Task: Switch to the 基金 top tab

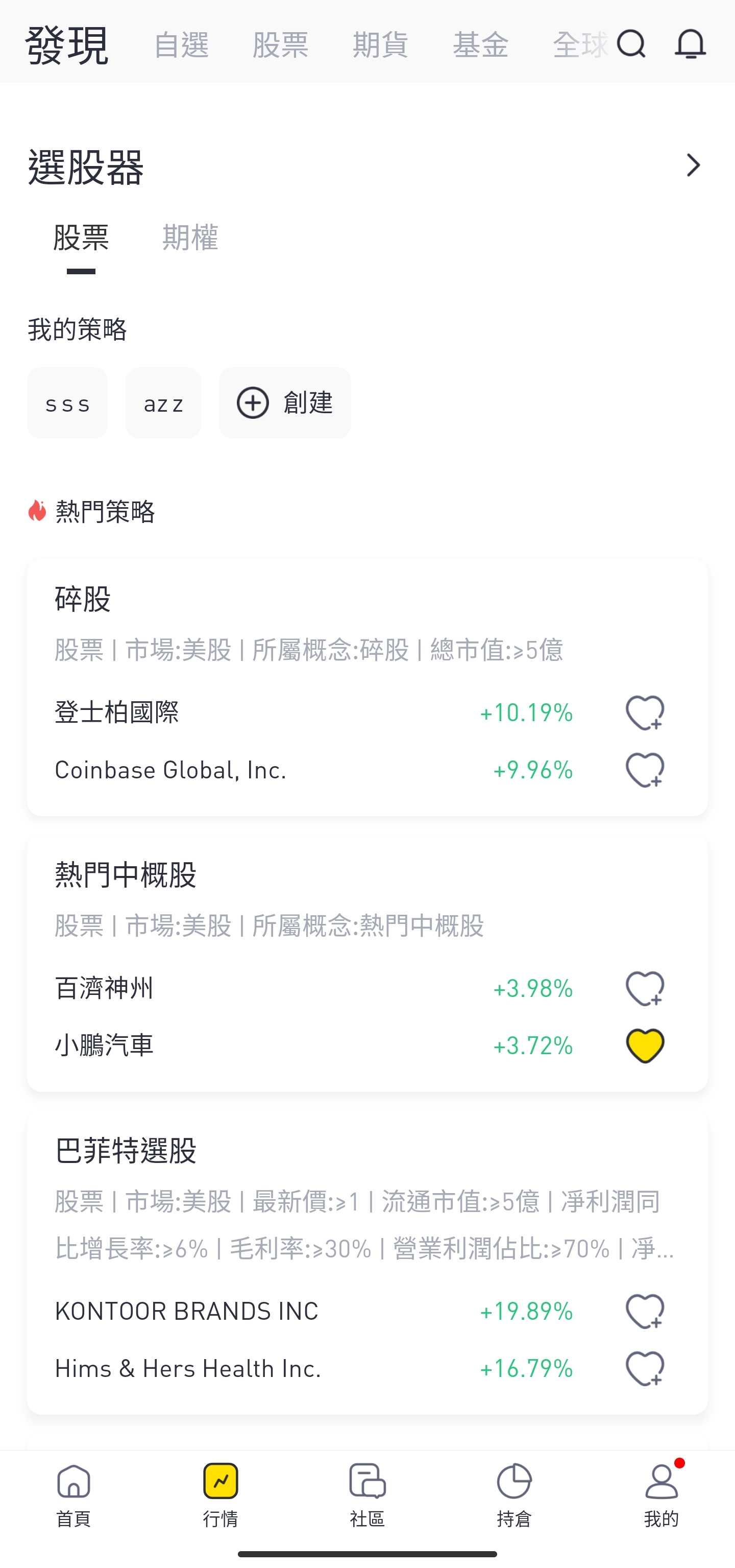Action: pyautogui.click(x=481, y=44)
